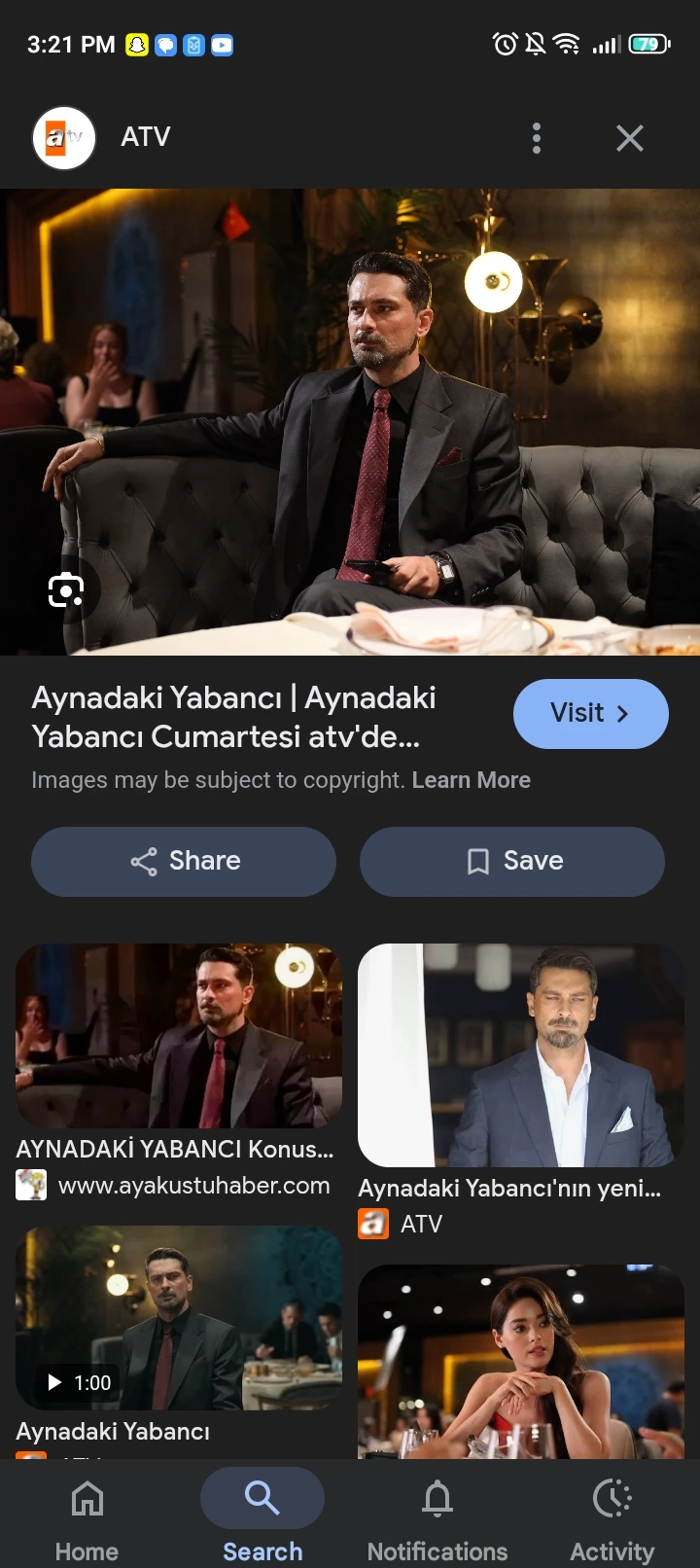Image resolution: width=700 pixels, height=1568 pixels.
Task: Search this image with Lens icon
Action: click(66, 589)
